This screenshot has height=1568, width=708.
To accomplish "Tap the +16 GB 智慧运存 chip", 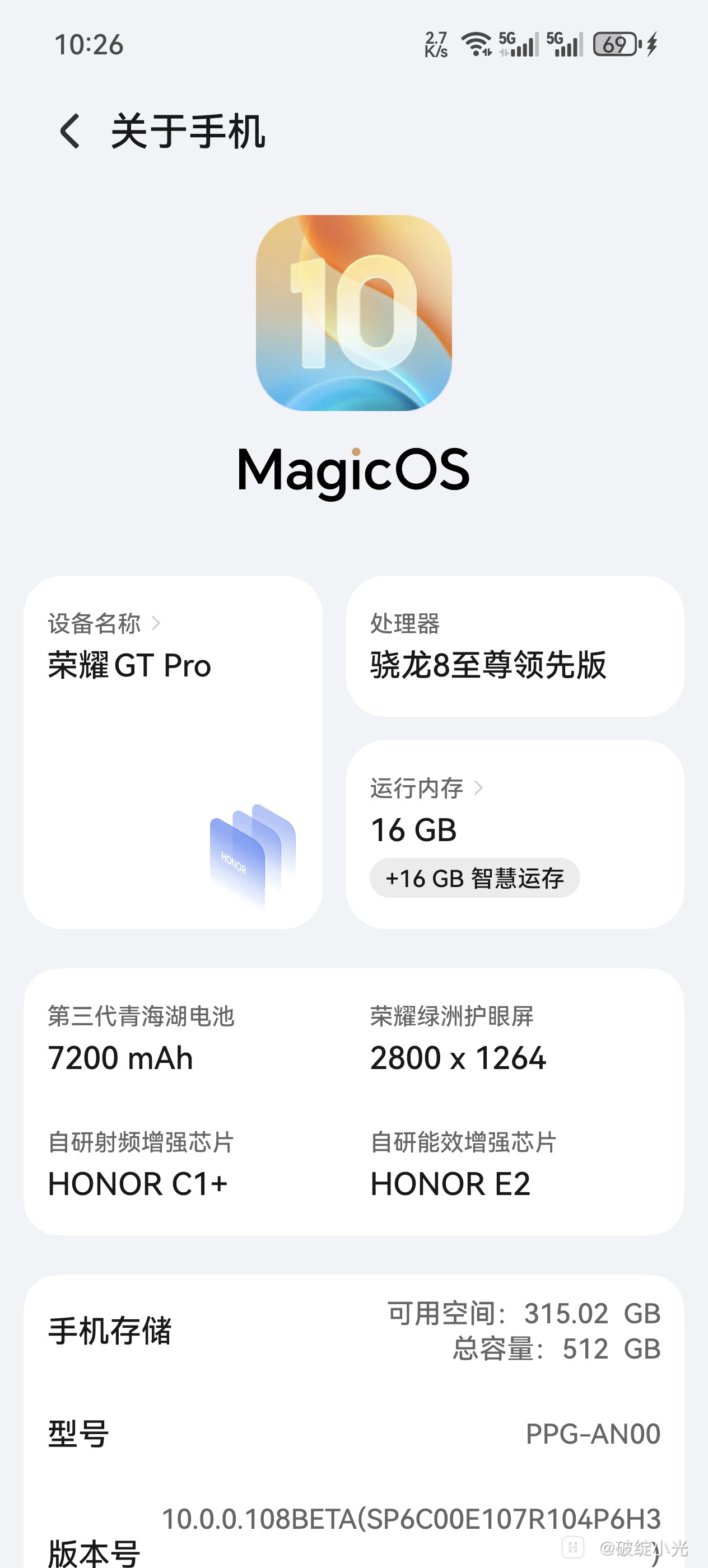I will point(474,878).
